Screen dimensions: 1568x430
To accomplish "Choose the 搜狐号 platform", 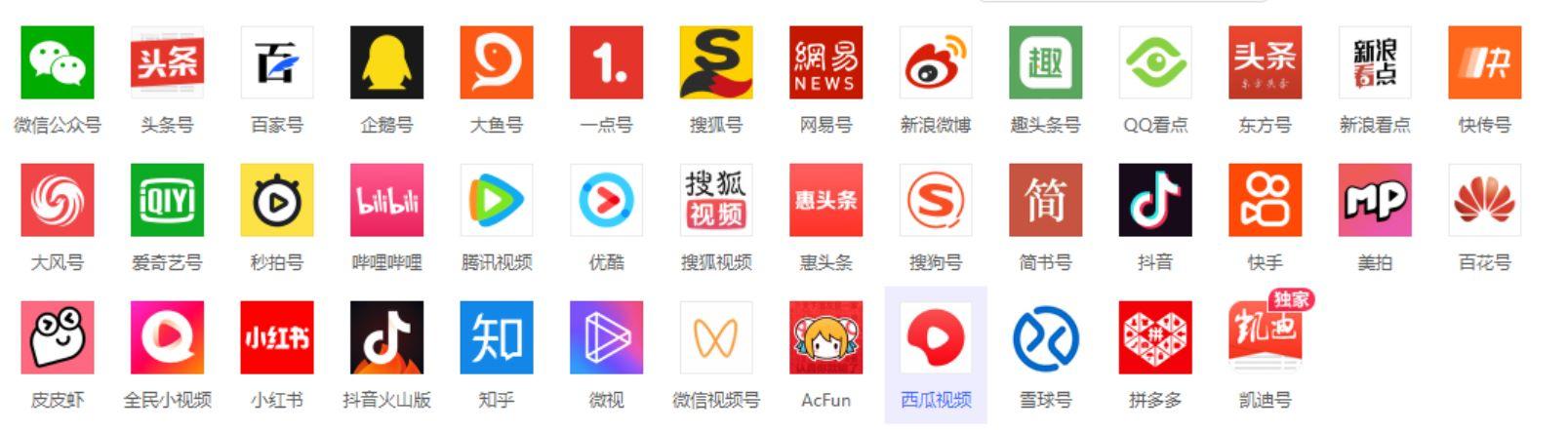I will 716,63.
